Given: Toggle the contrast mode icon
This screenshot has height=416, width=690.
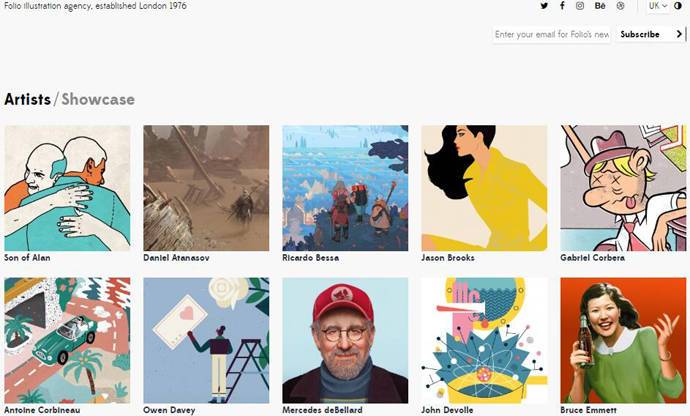Looking at the screenshot, I should (678, 6).
